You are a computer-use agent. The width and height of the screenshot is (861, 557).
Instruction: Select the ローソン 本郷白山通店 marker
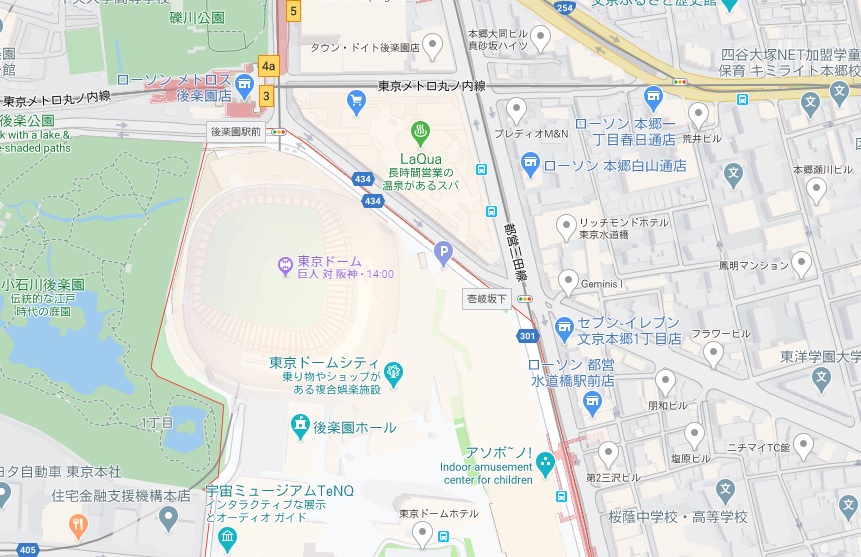[x=530, y=161]
